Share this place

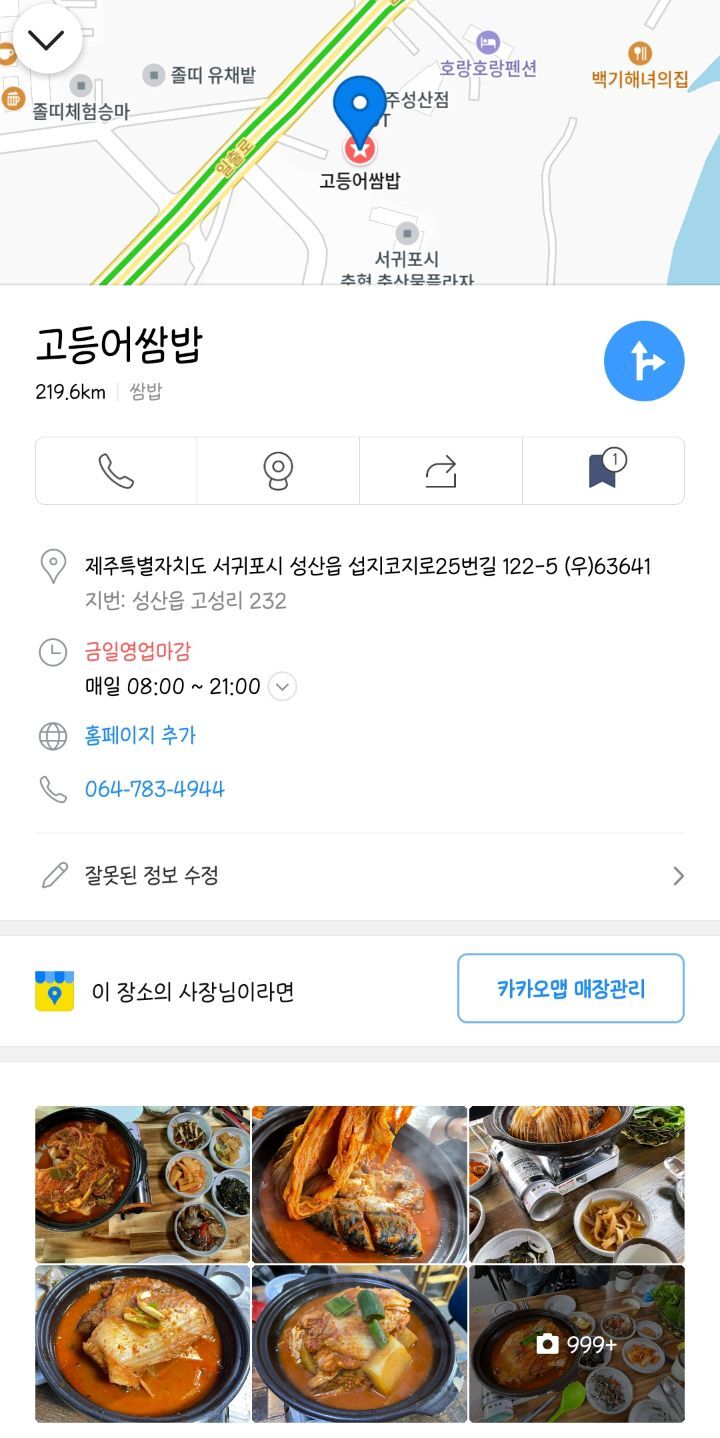click(x=440, y=471)
